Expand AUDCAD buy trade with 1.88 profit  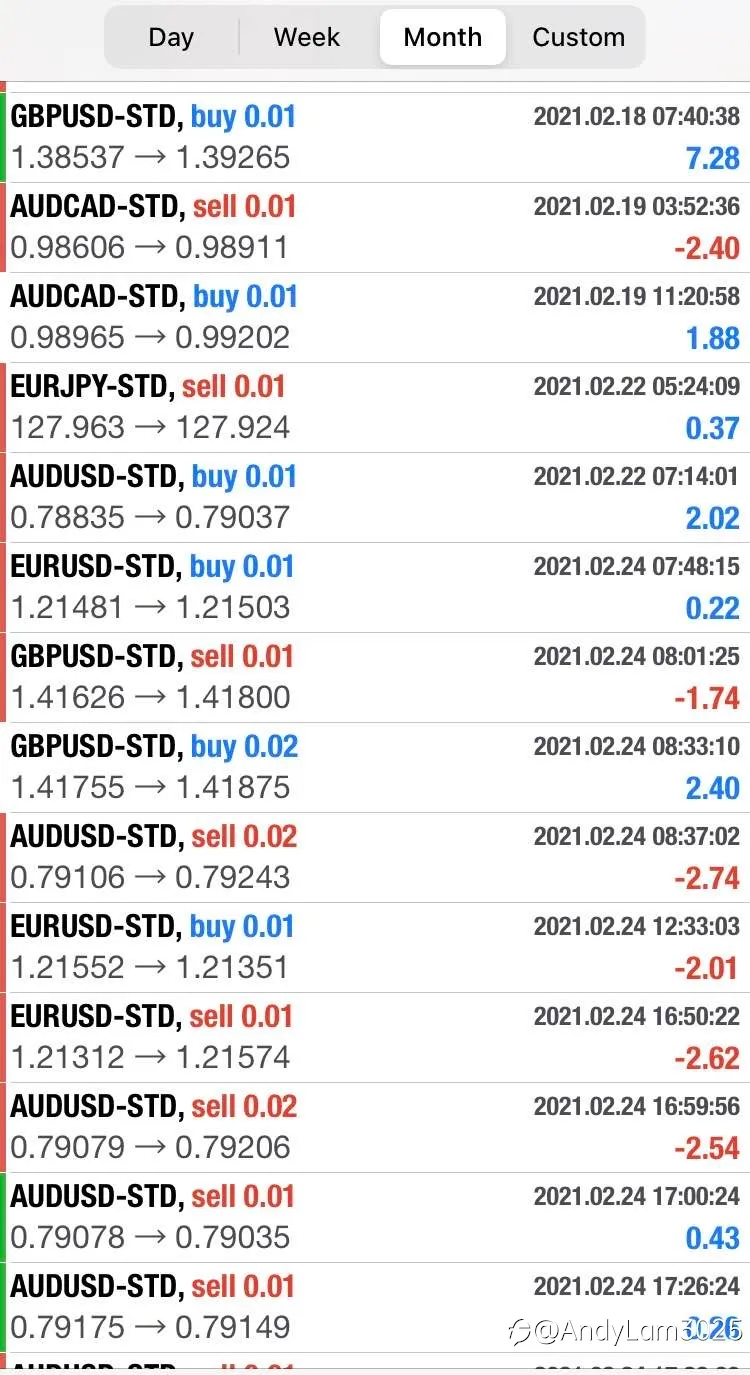pos(375,318)
